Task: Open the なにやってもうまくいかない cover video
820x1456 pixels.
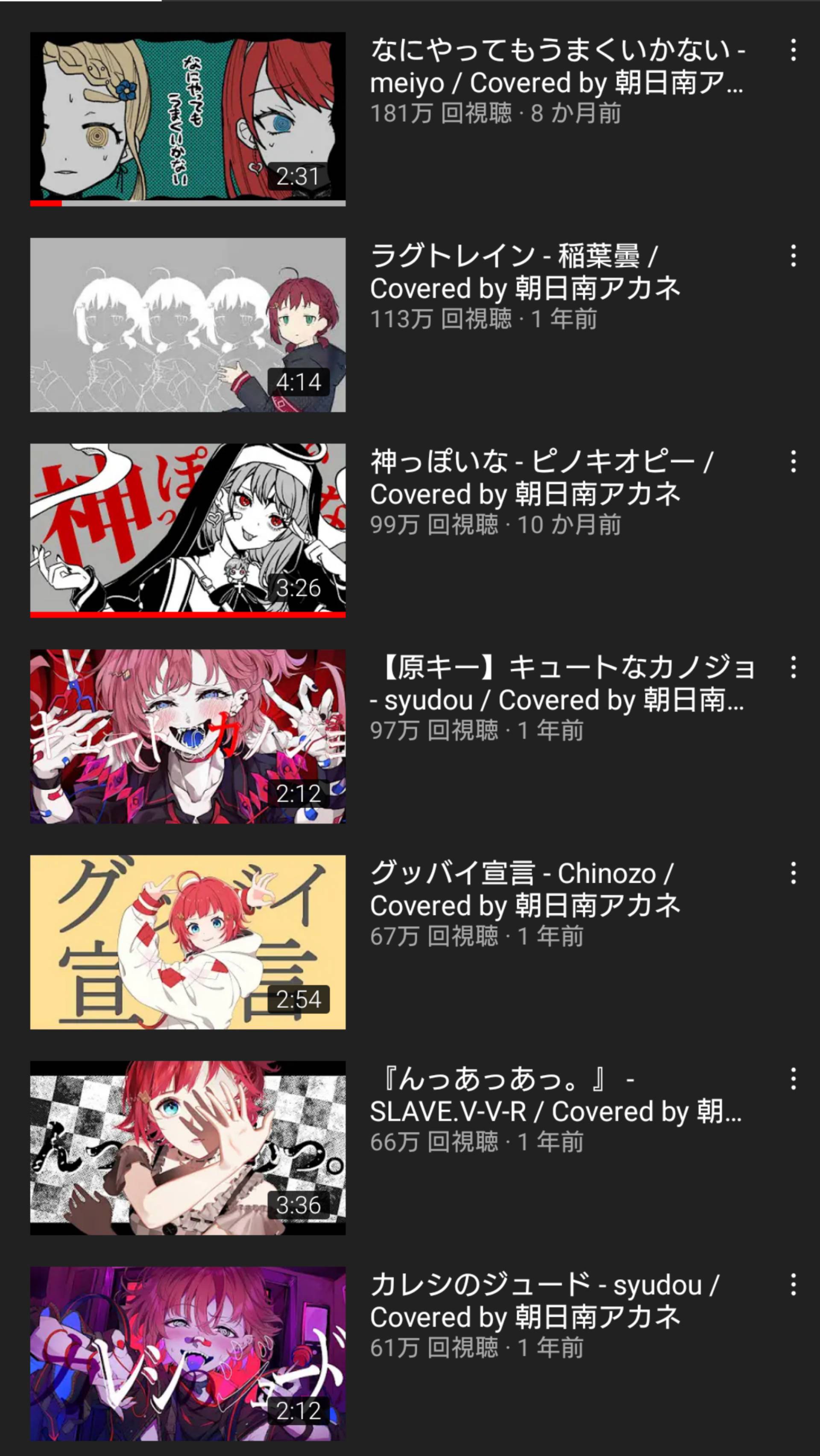Action: click(187, 119)
